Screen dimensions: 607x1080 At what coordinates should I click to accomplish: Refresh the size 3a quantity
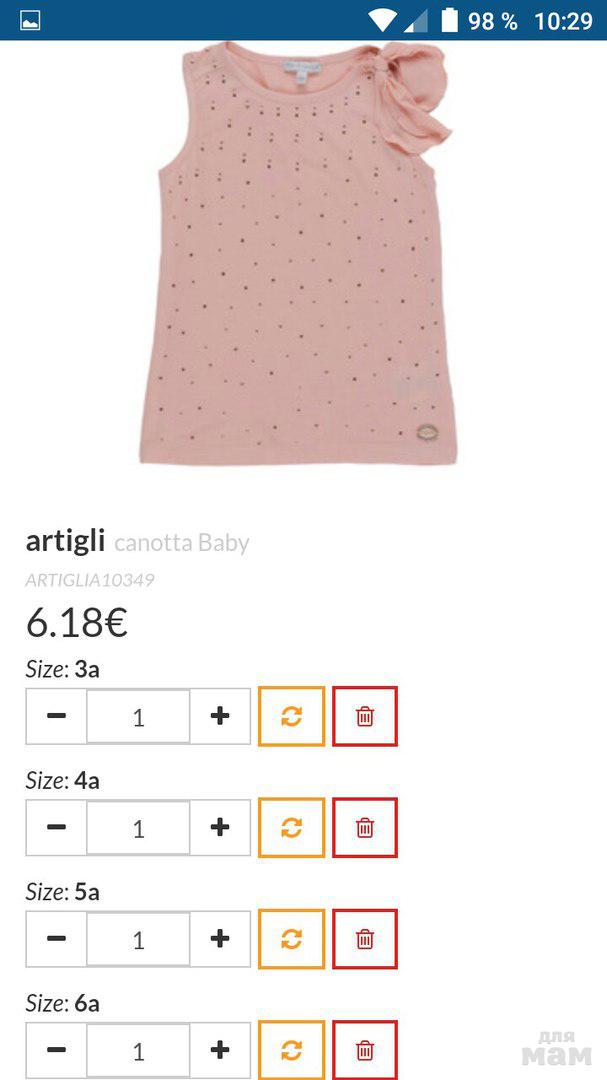pyautogui.click(x=291, y=716)
